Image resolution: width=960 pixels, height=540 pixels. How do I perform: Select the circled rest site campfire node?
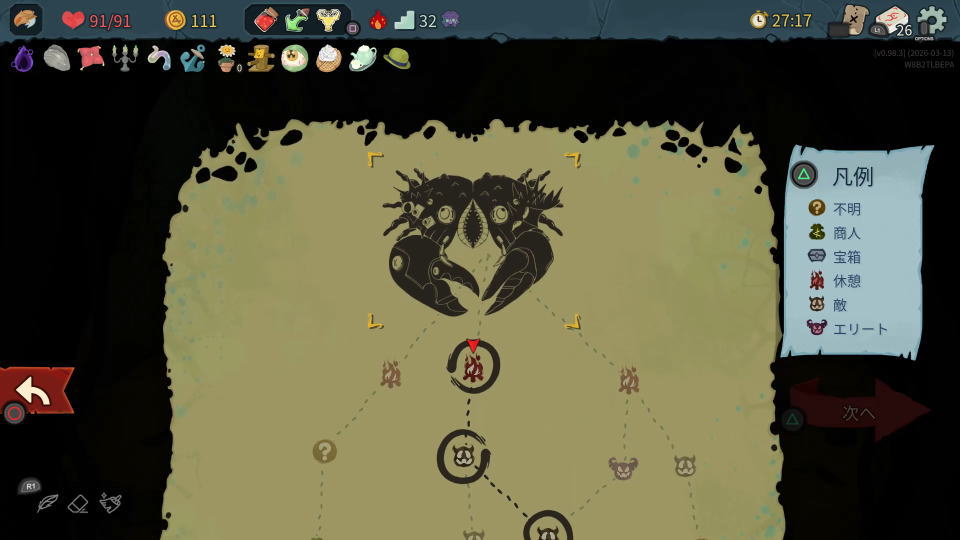473,367
